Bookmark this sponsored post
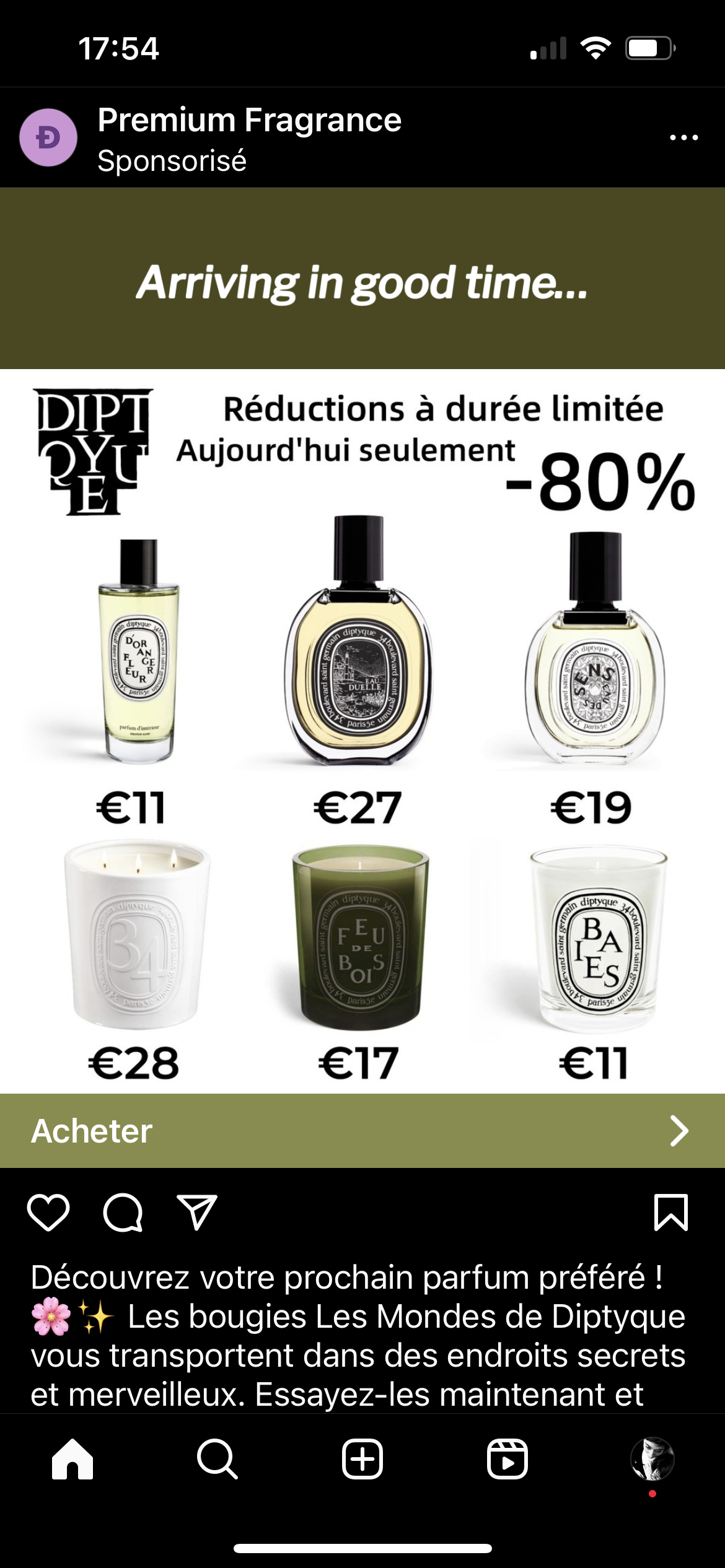 (x=670, y=1213)
